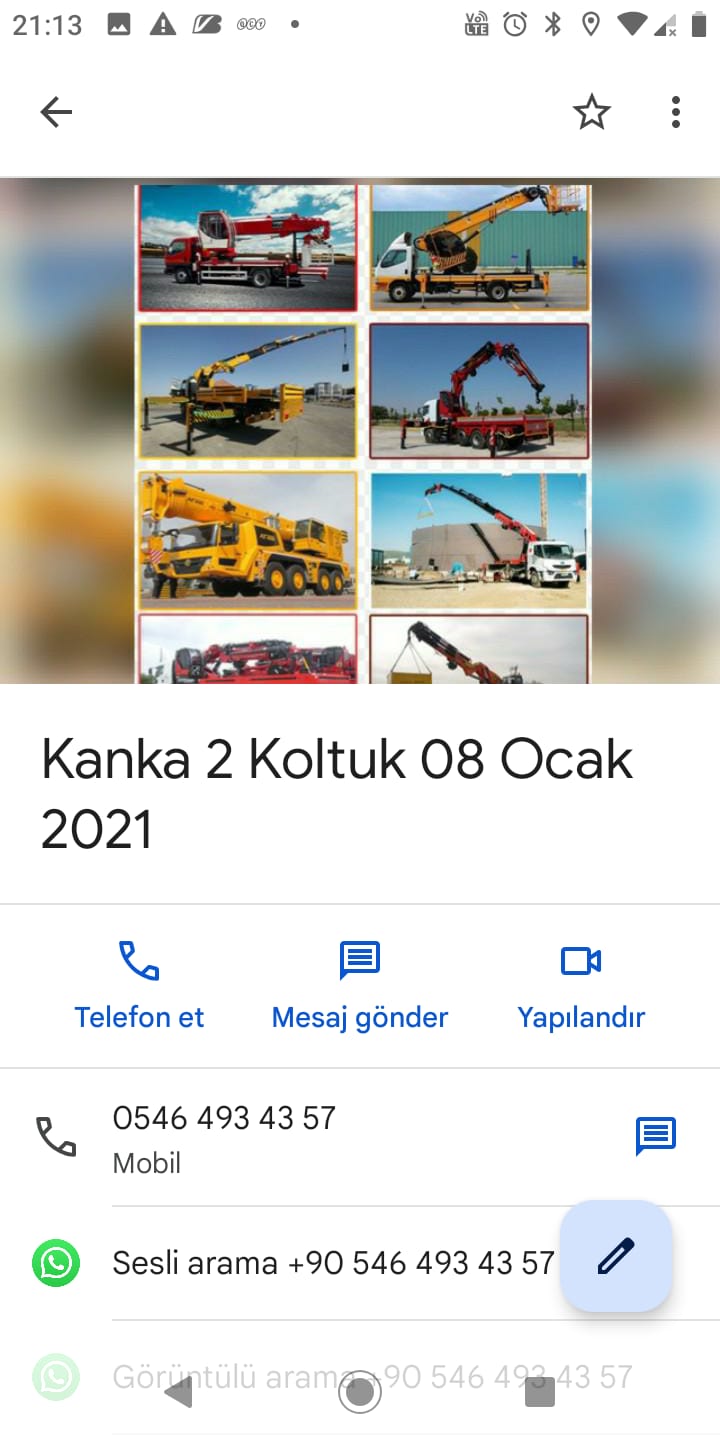Send SMS via icon beside Mobil number
720x1440 pixels.
[656, 1136]
